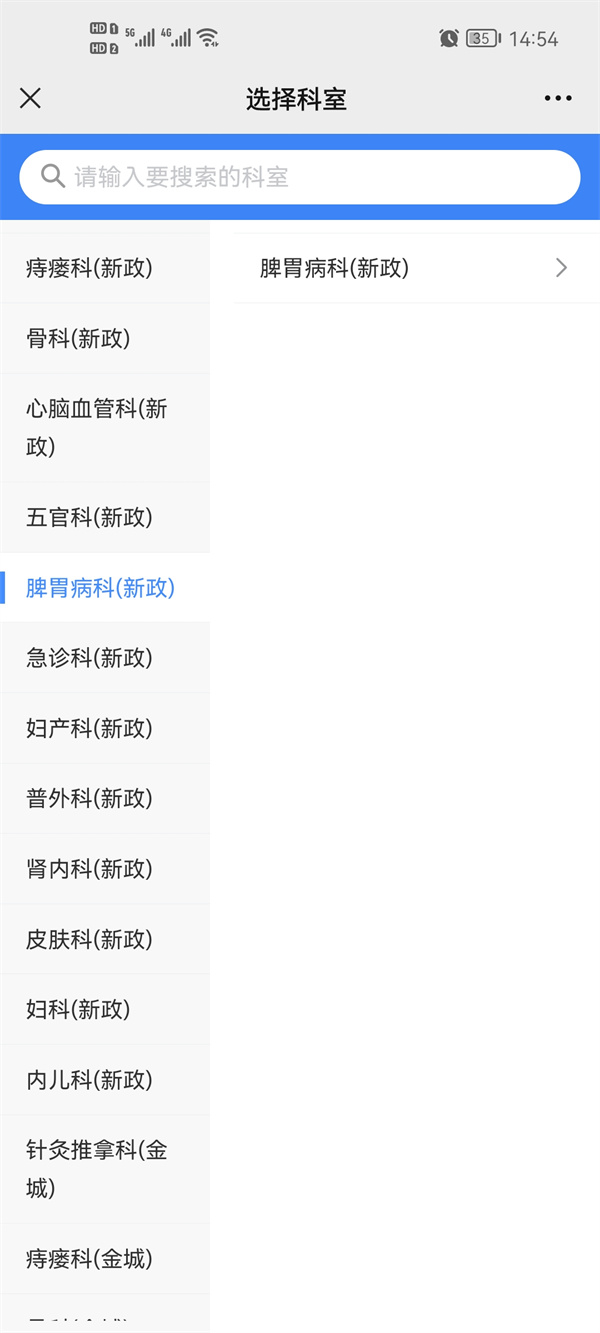Switch to 心脑血管科(新政) category
Screen dimensions: 600x1333
click(x=104, y=427)
